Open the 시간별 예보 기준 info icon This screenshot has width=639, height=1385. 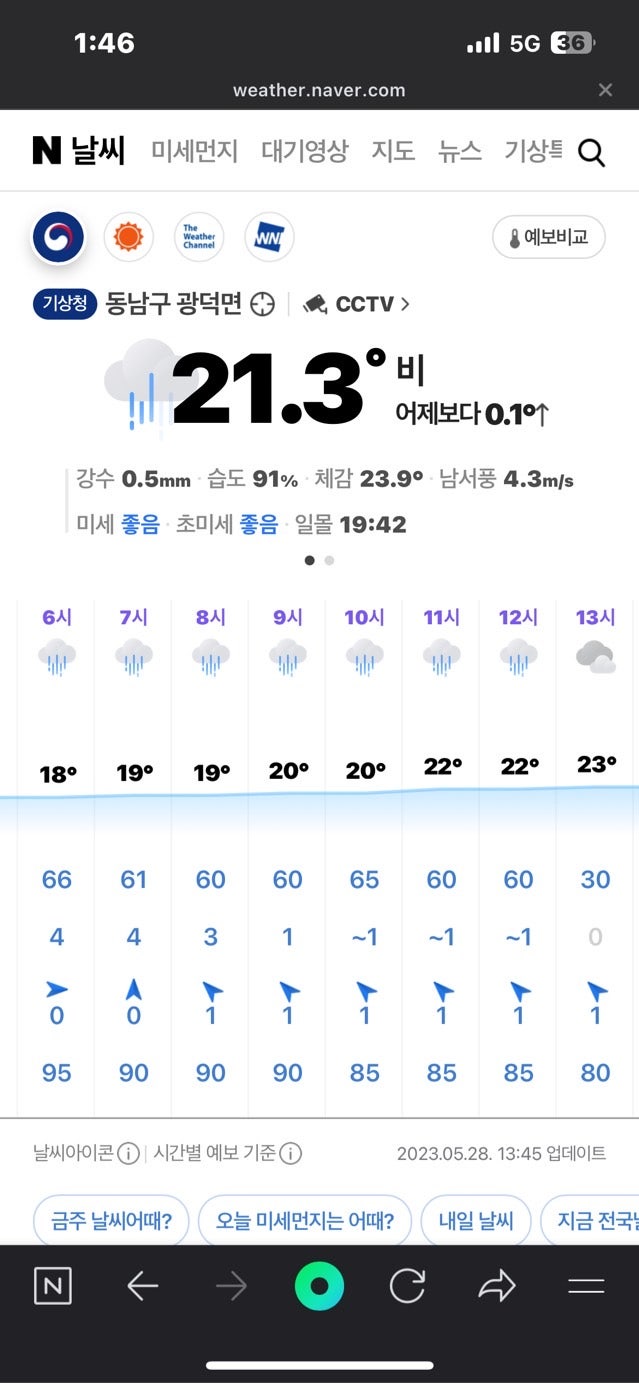click(290, 1153)
